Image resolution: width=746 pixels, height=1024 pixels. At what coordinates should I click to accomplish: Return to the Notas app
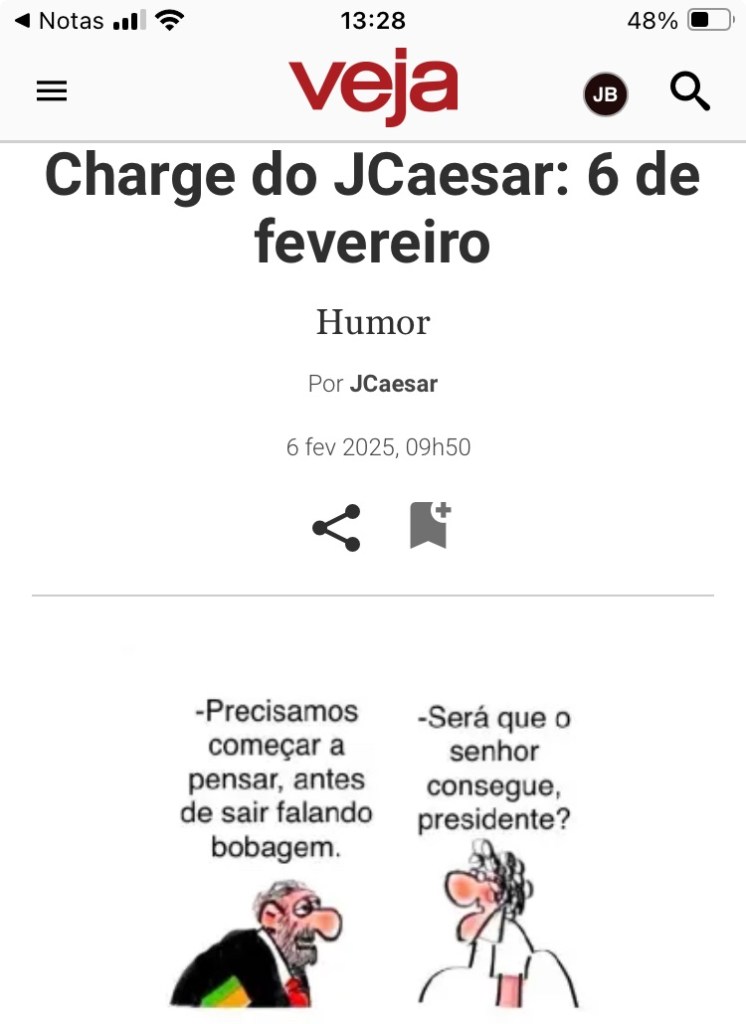pyautogui.click(x=60, y=20)
